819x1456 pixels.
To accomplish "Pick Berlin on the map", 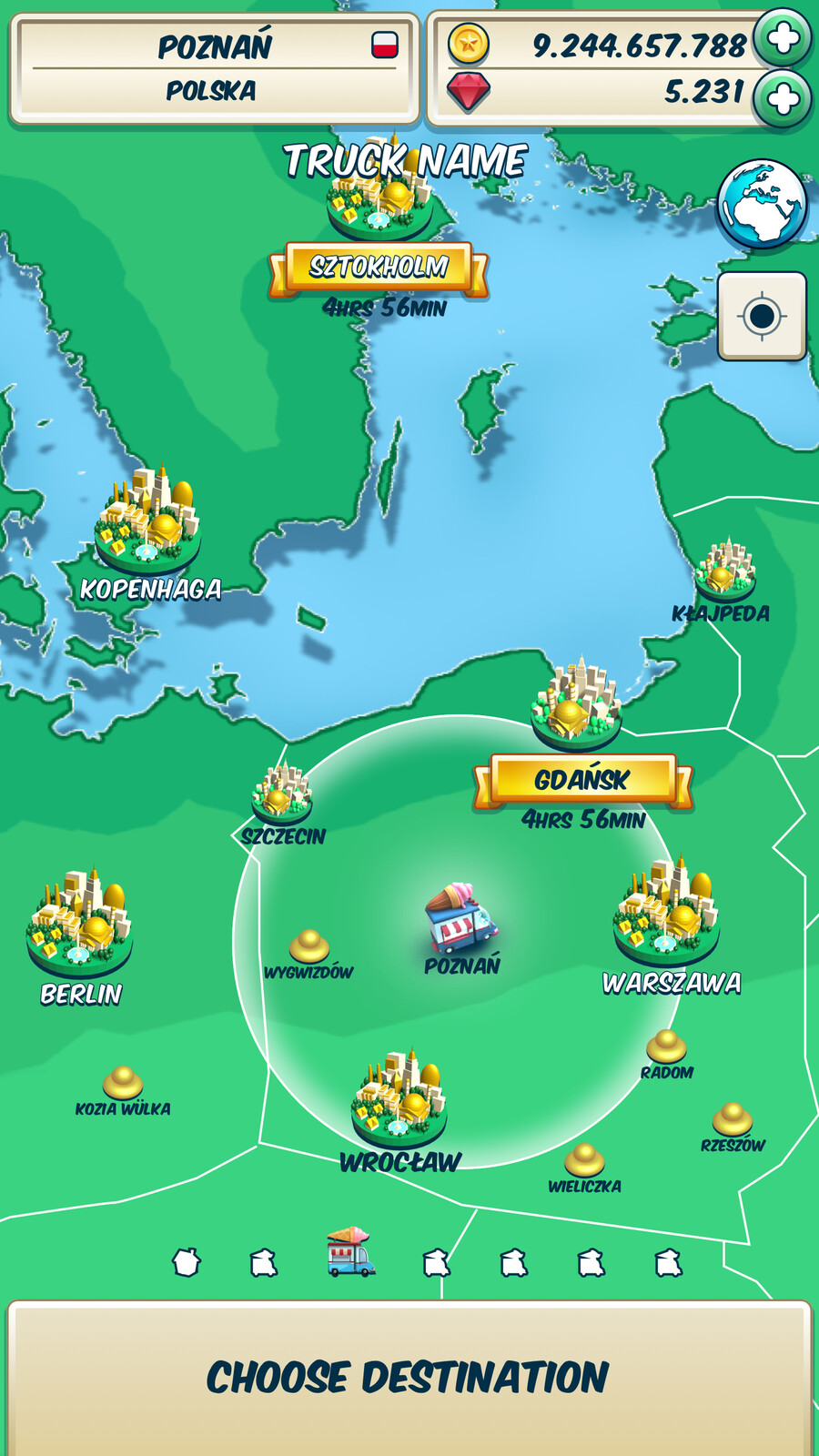I will 80,924.
